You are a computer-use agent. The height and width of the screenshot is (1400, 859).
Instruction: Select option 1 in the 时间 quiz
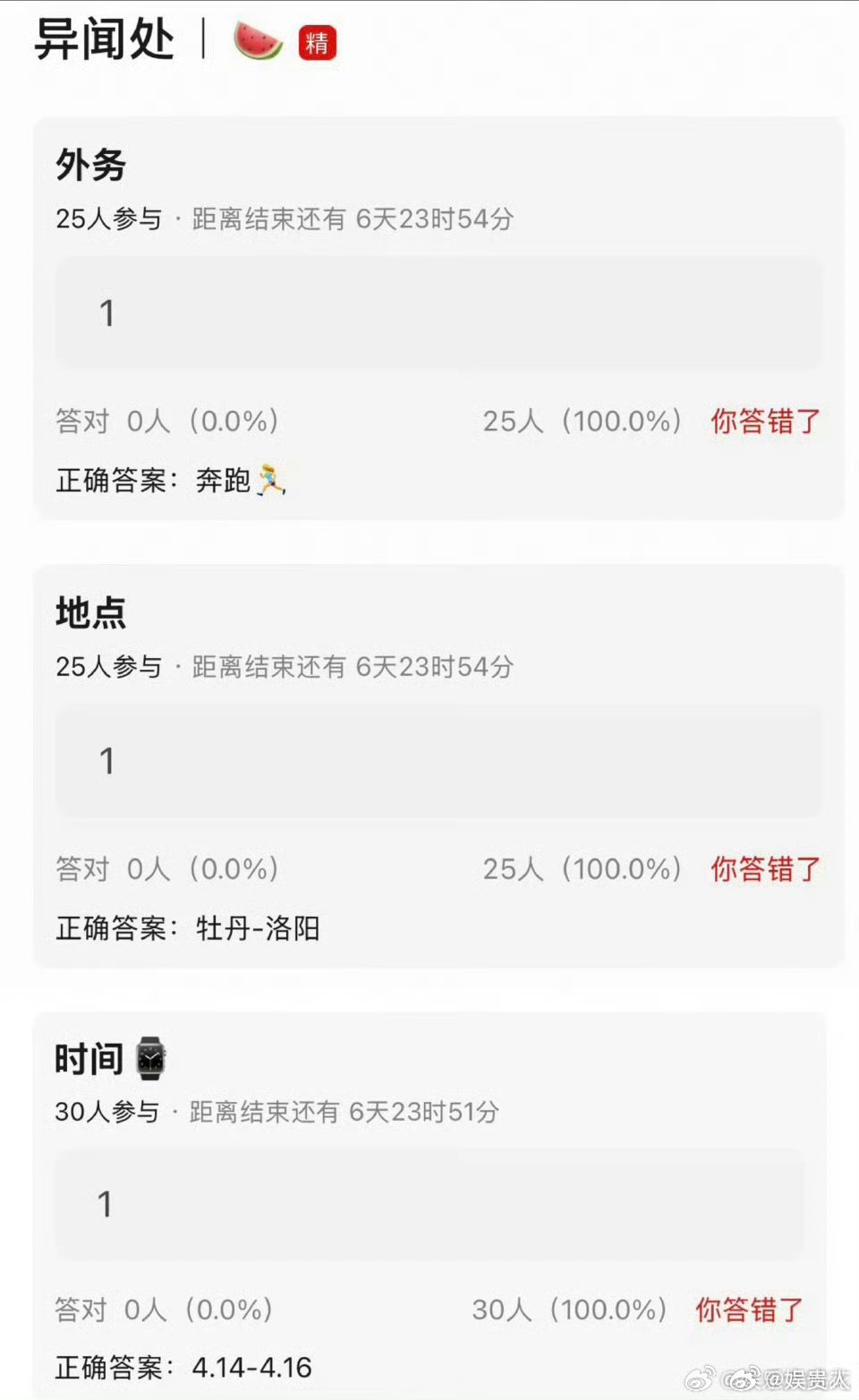click(x=441, y=1205)
